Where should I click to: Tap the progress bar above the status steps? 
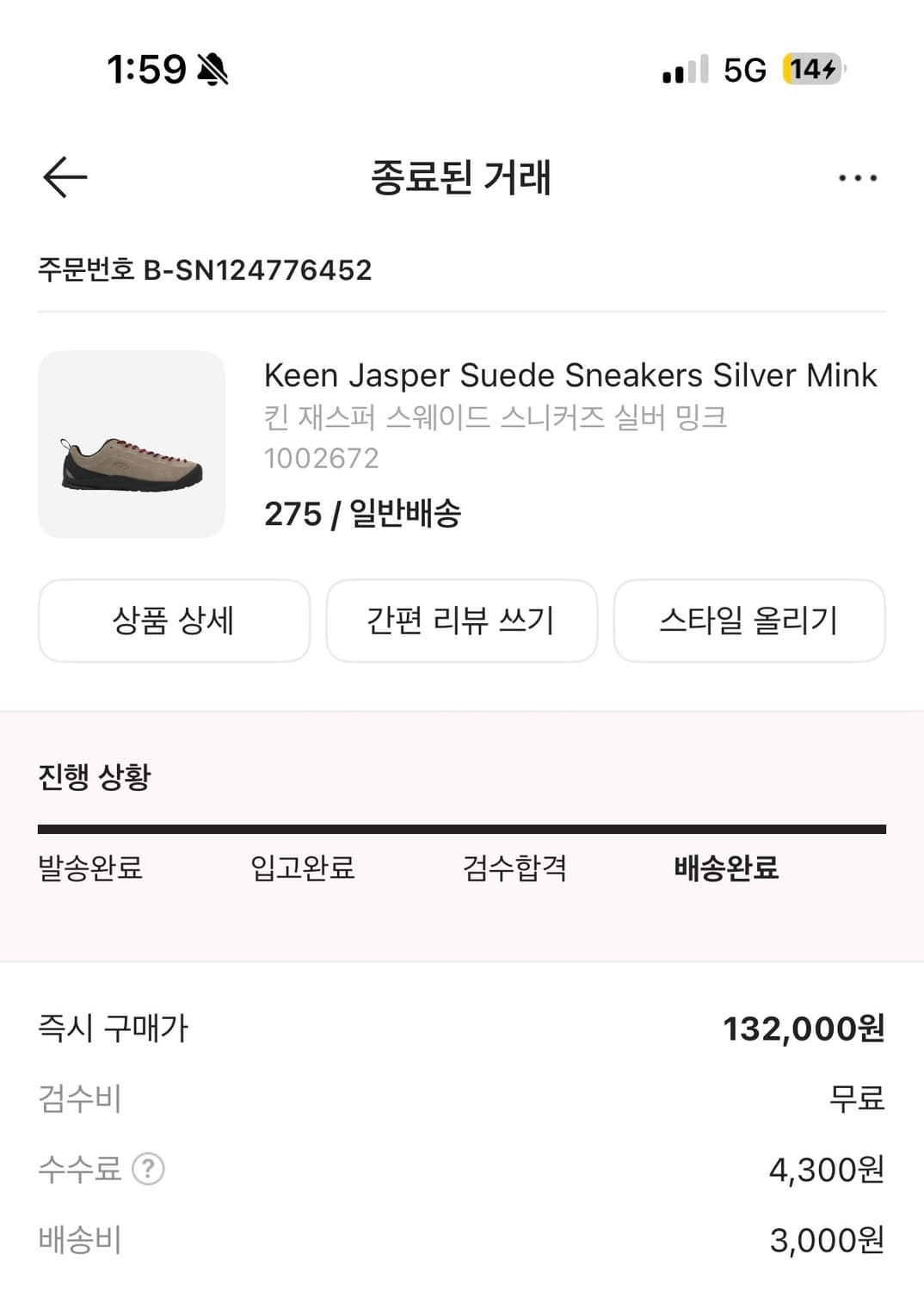coord(462,829)
